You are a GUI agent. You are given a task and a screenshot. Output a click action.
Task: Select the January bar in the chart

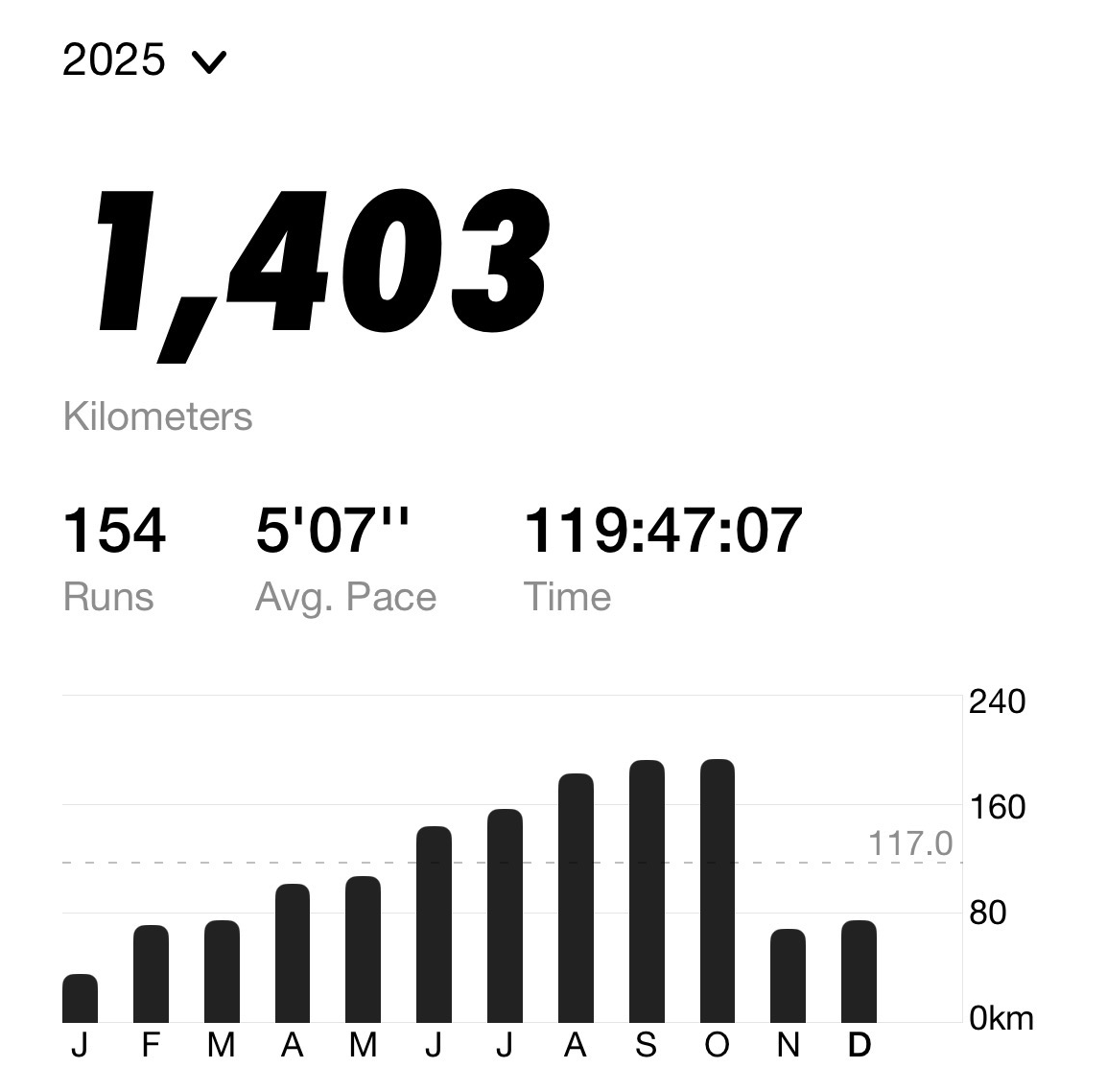coord(80,998)
